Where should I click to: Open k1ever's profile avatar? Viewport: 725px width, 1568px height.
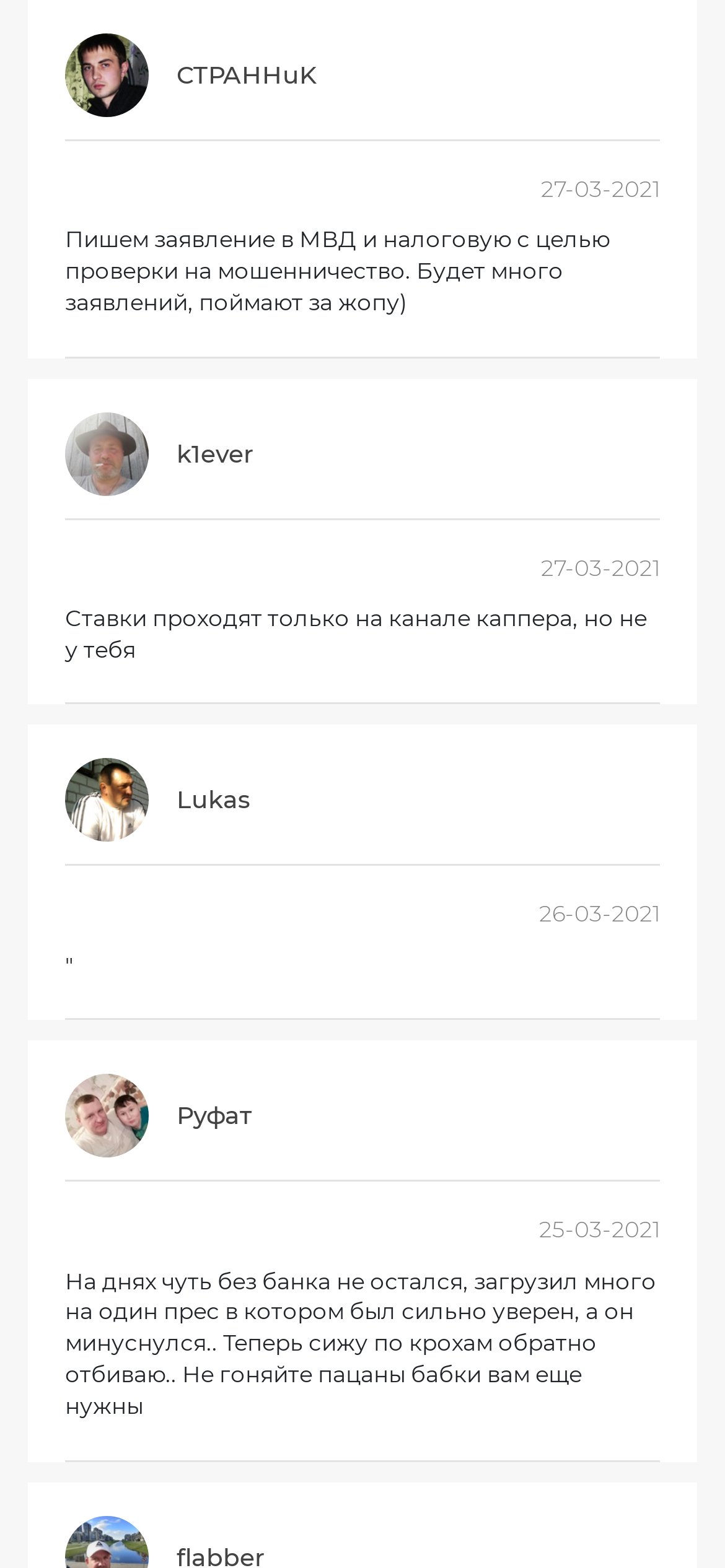[x=107, y=454]
